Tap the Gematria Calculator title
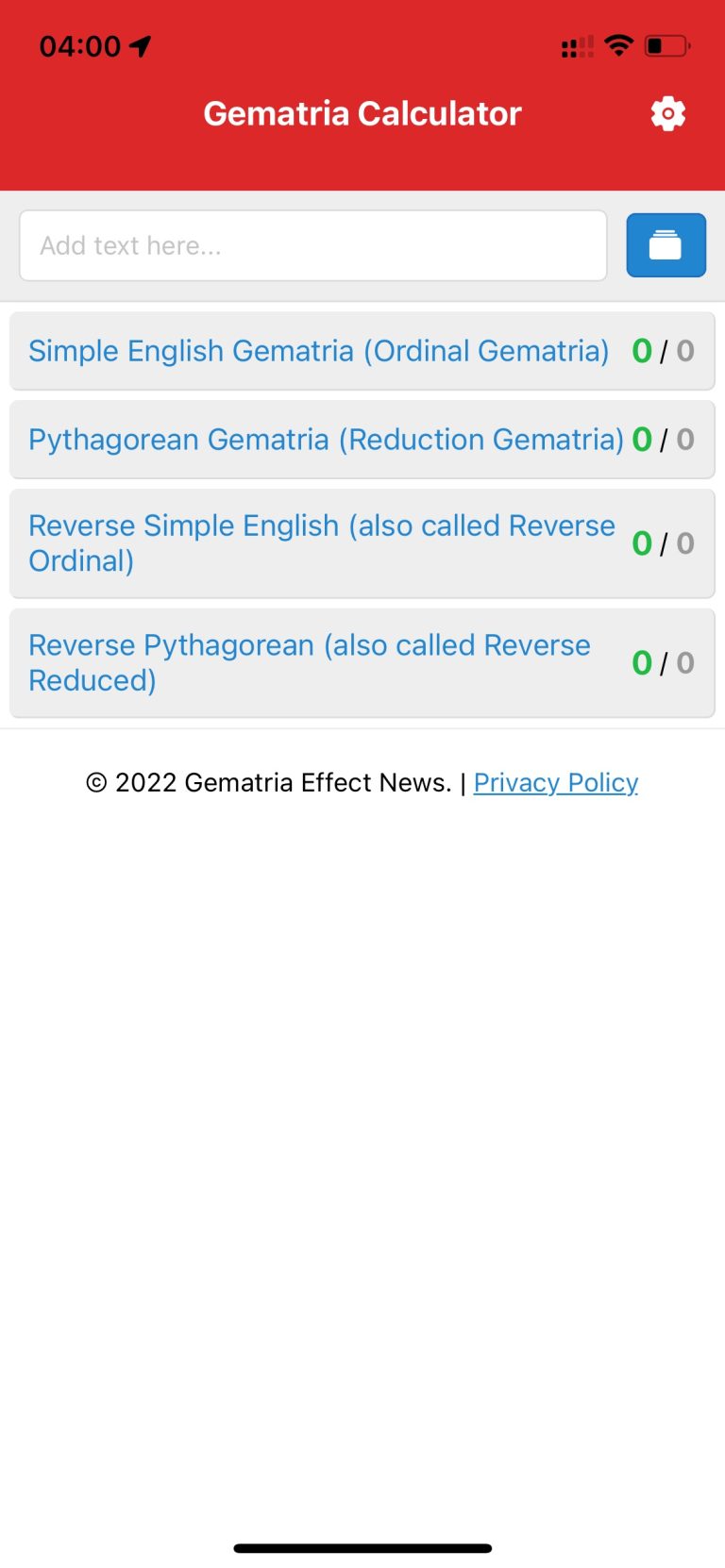 362,112
